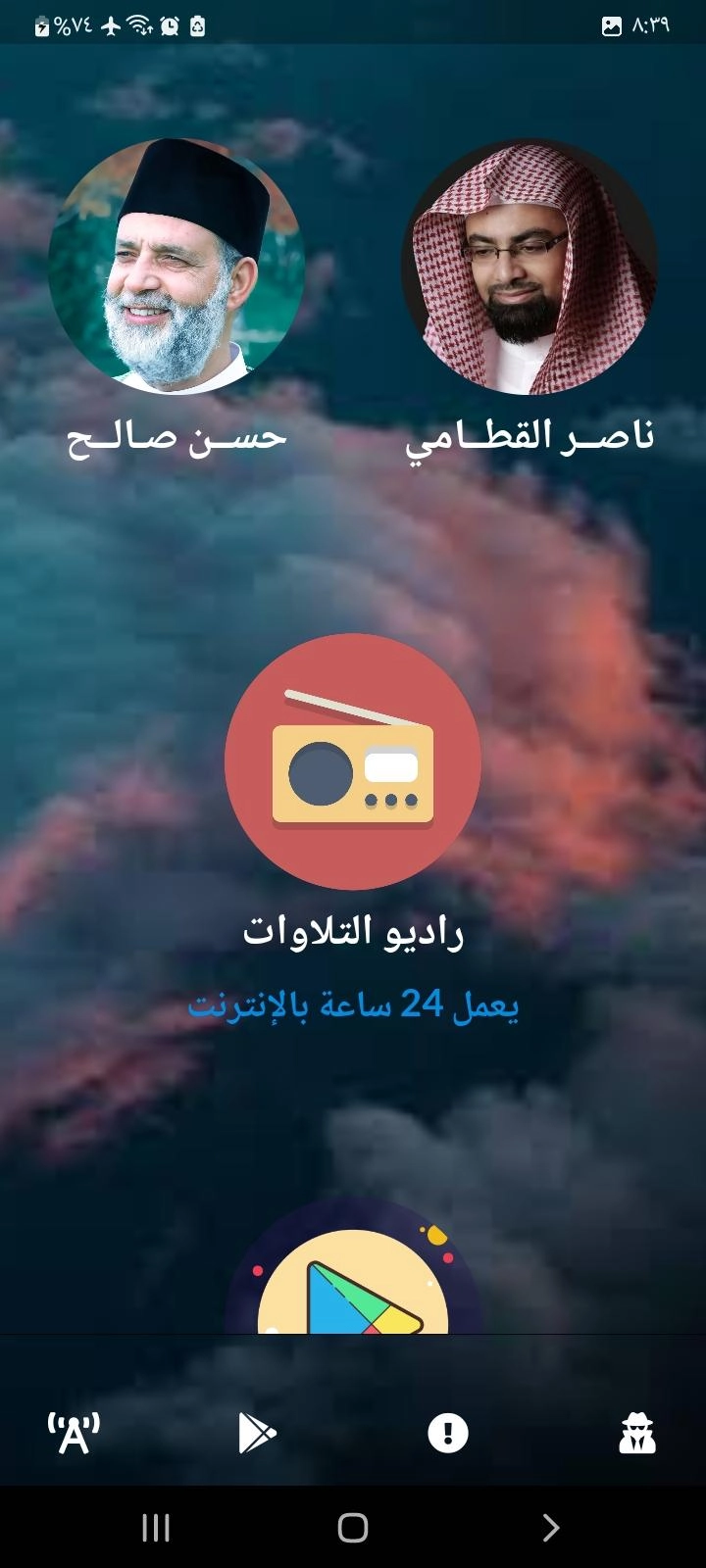Screen dimensions: 706x1568
Task: Open reciter ناصر القطامي
Action: click(x=529, y=267)
